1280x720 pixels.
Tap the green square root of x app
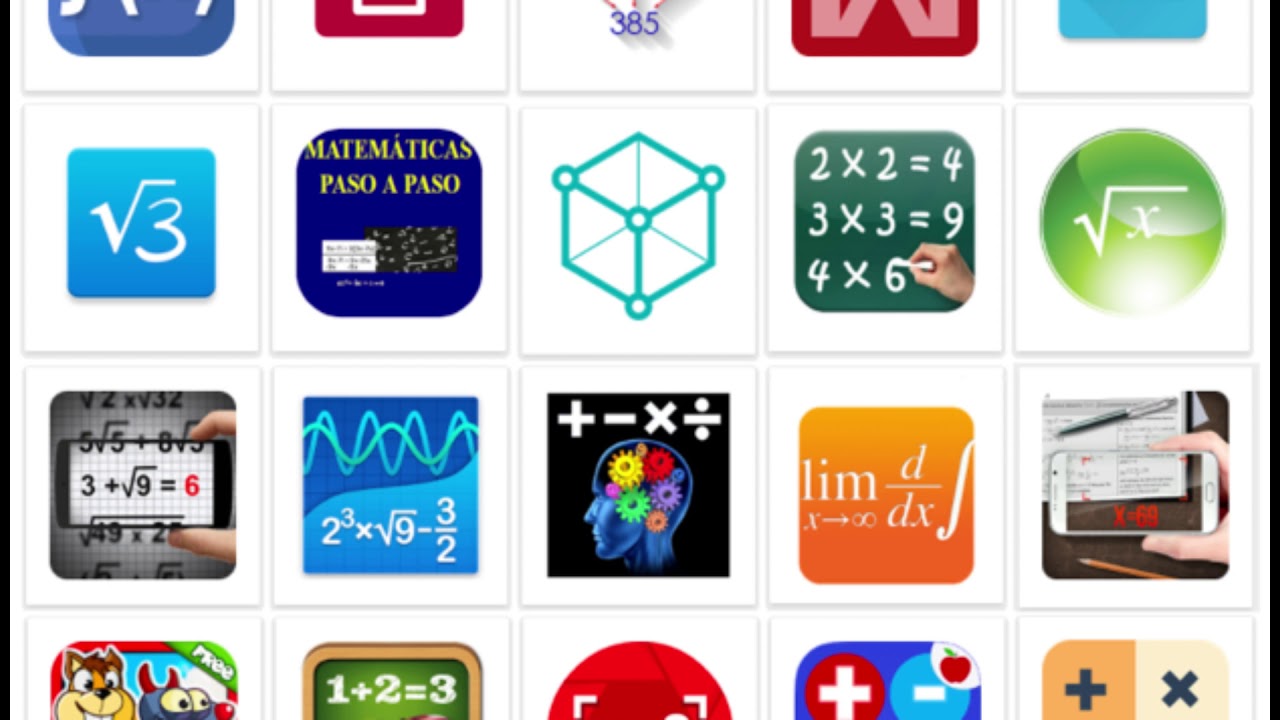pyautogui.click(x=1132, y=222)
